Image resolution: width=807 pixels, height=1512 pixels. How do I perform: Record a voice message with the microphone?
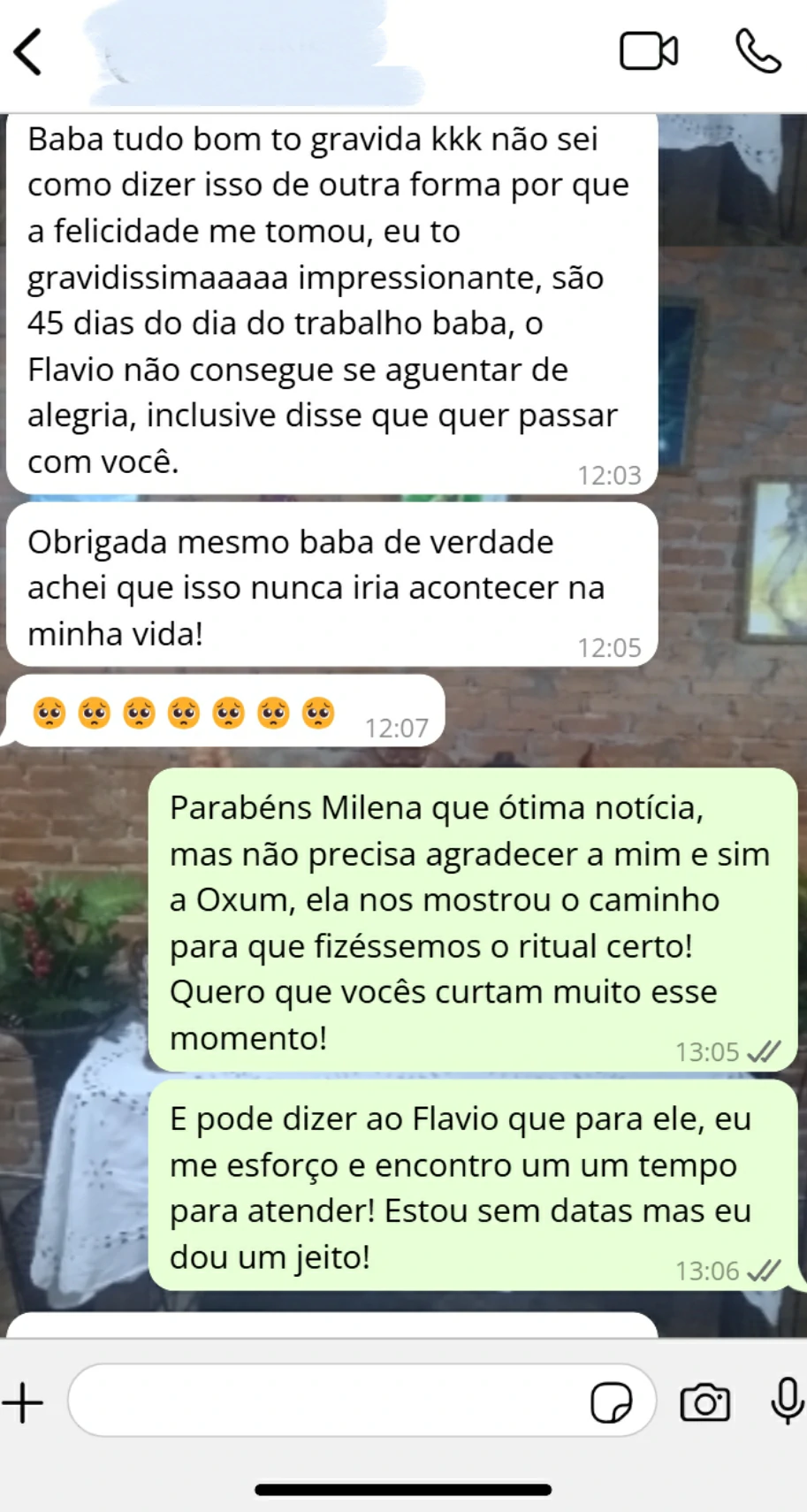tap(783, 1401)
